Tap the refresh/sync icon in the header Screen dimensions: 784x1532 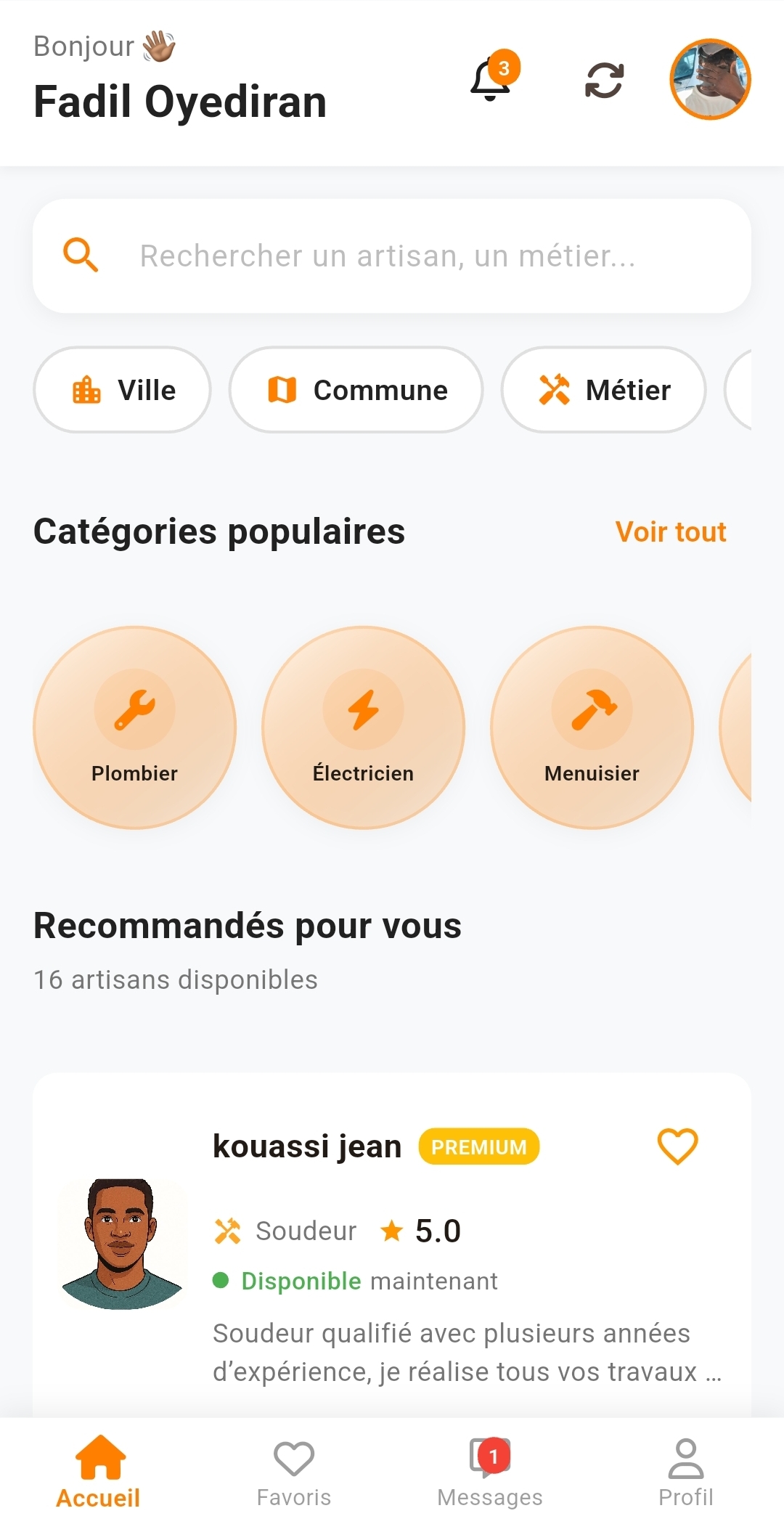[x=604, y=81]
